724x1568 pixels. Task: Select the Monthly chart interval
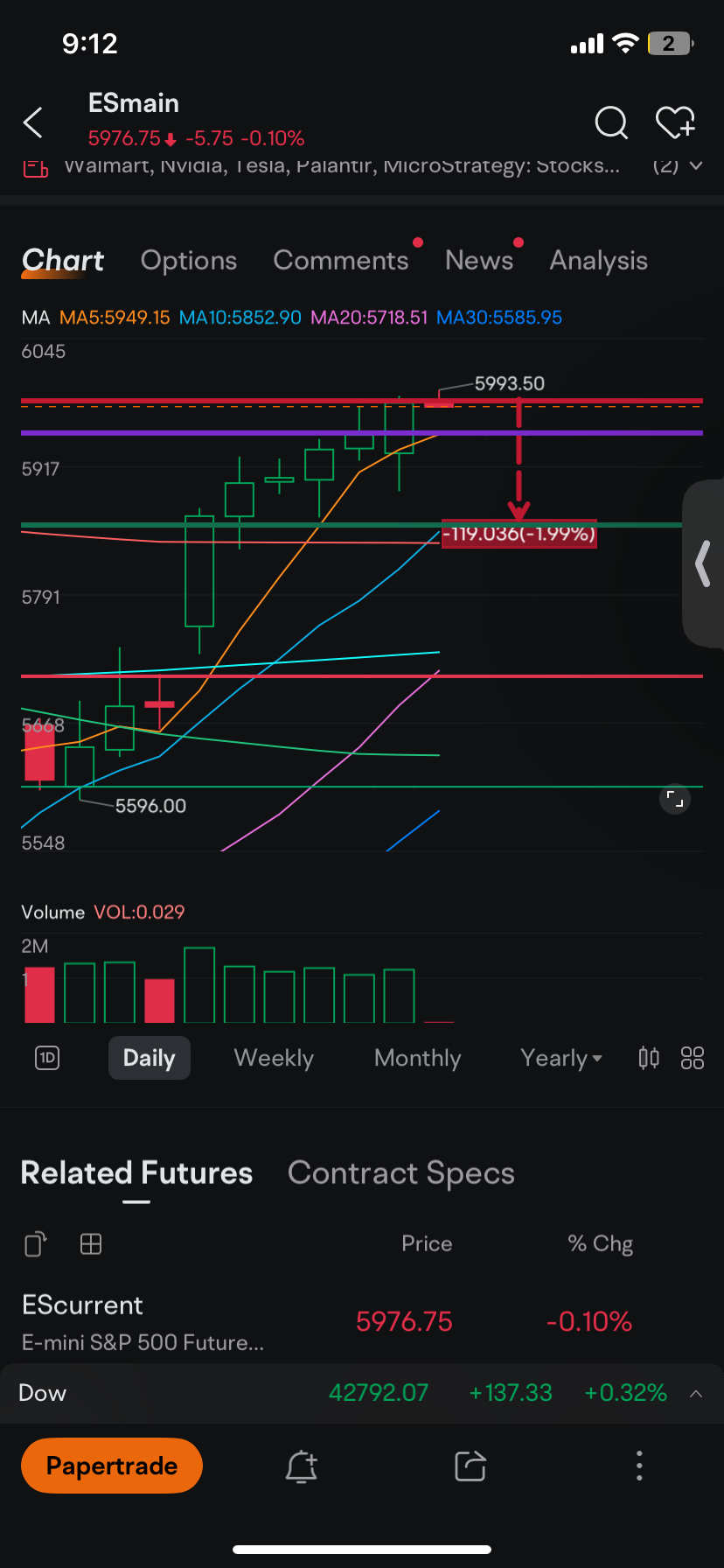[x=417, y=1058]
